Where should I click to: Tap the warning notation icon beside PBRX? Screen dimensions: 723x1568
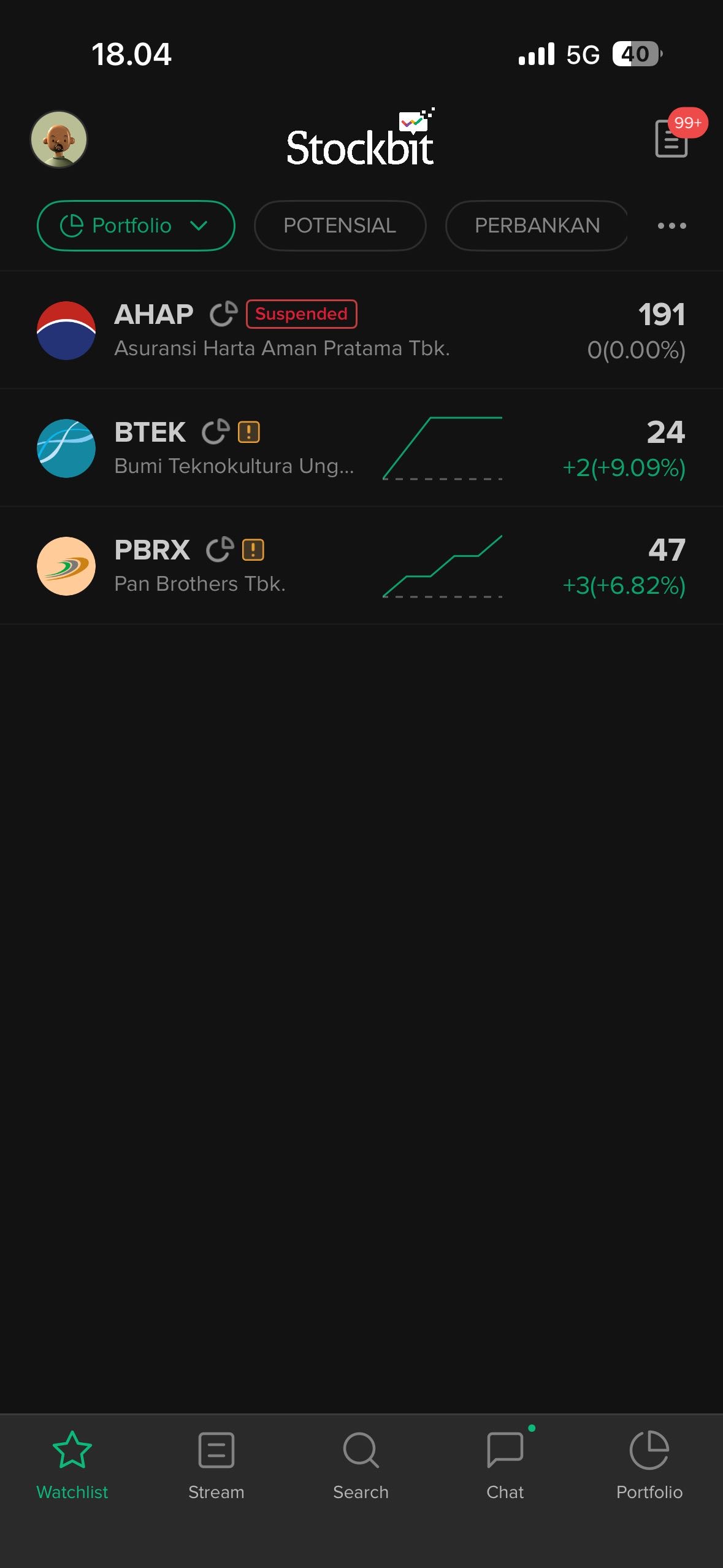[253, 550]
